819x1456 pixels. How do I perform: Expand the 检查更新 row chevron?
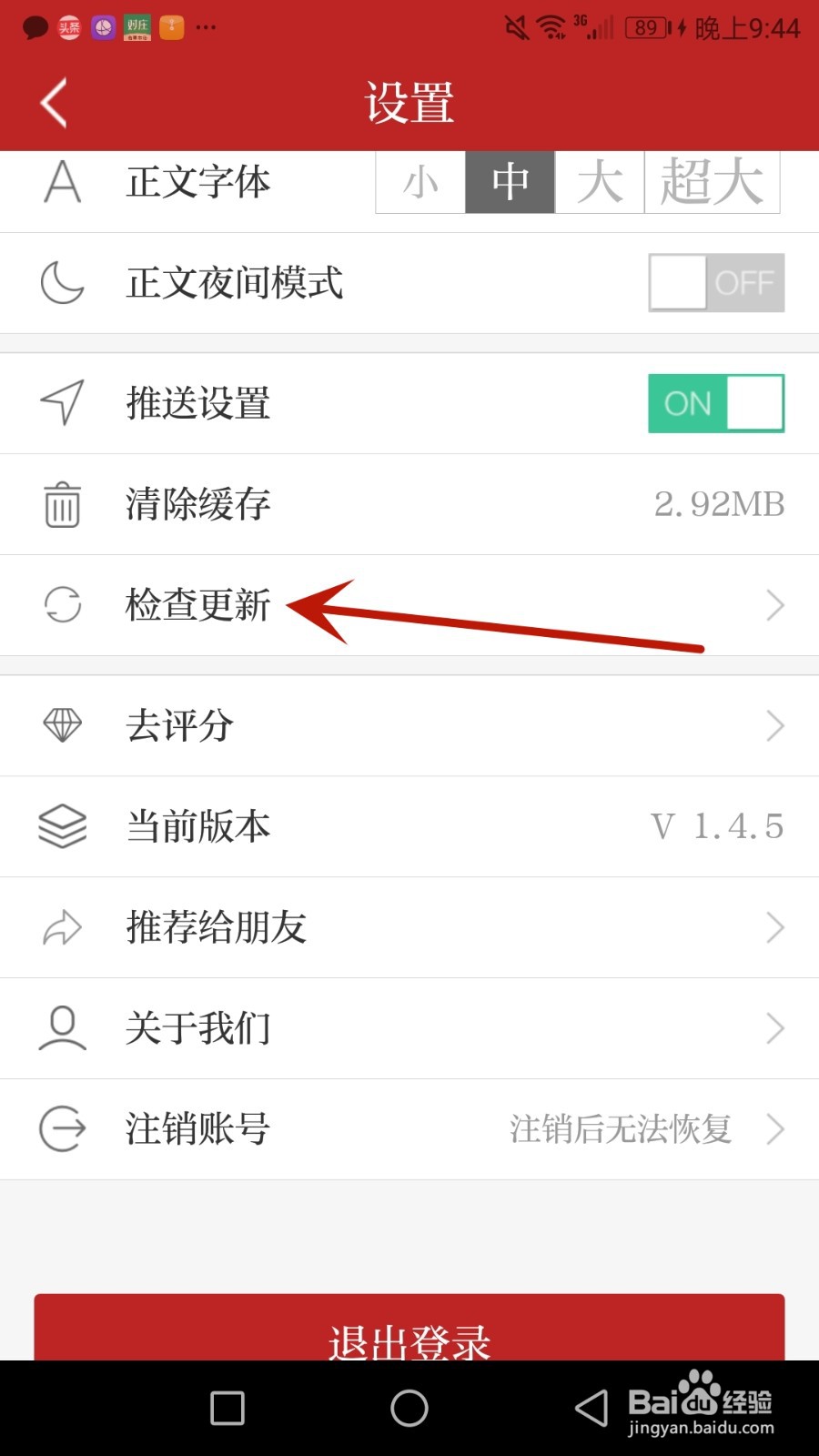point(774,605)
